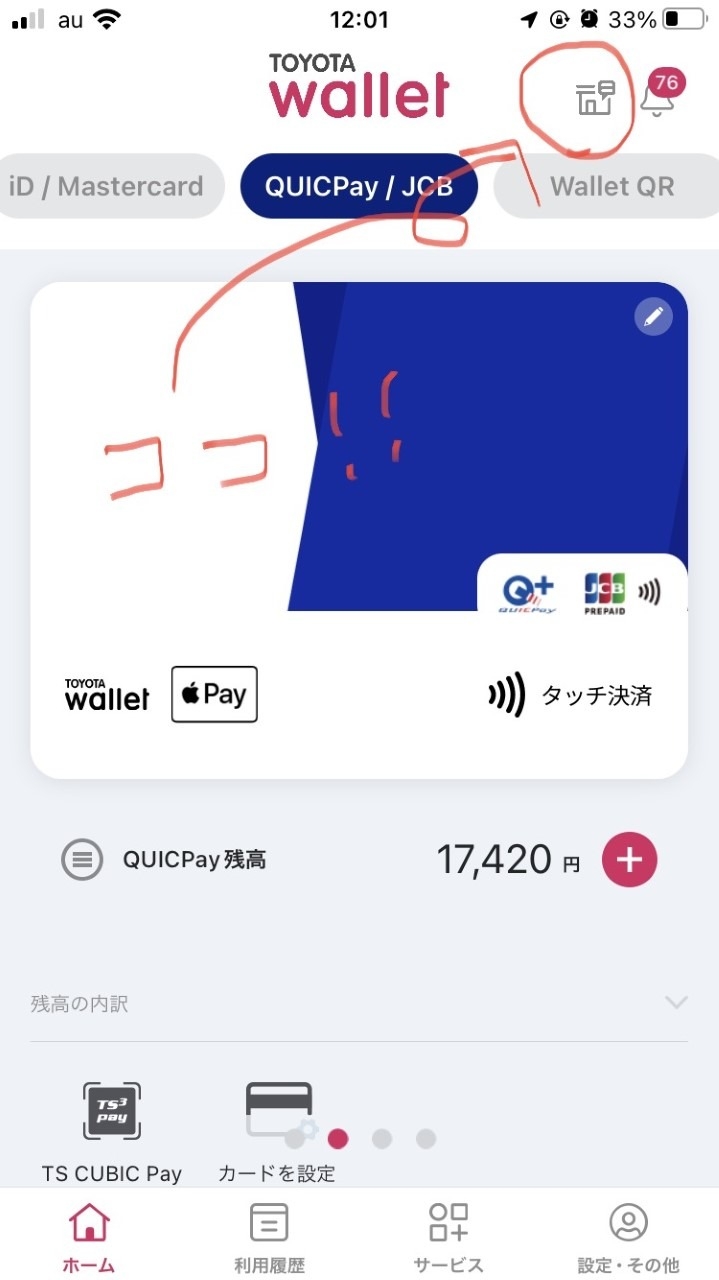The width and height of the screenshot is (719, 1280).
Task: Go to the ホーム tab
Action: click(89, 1237)
